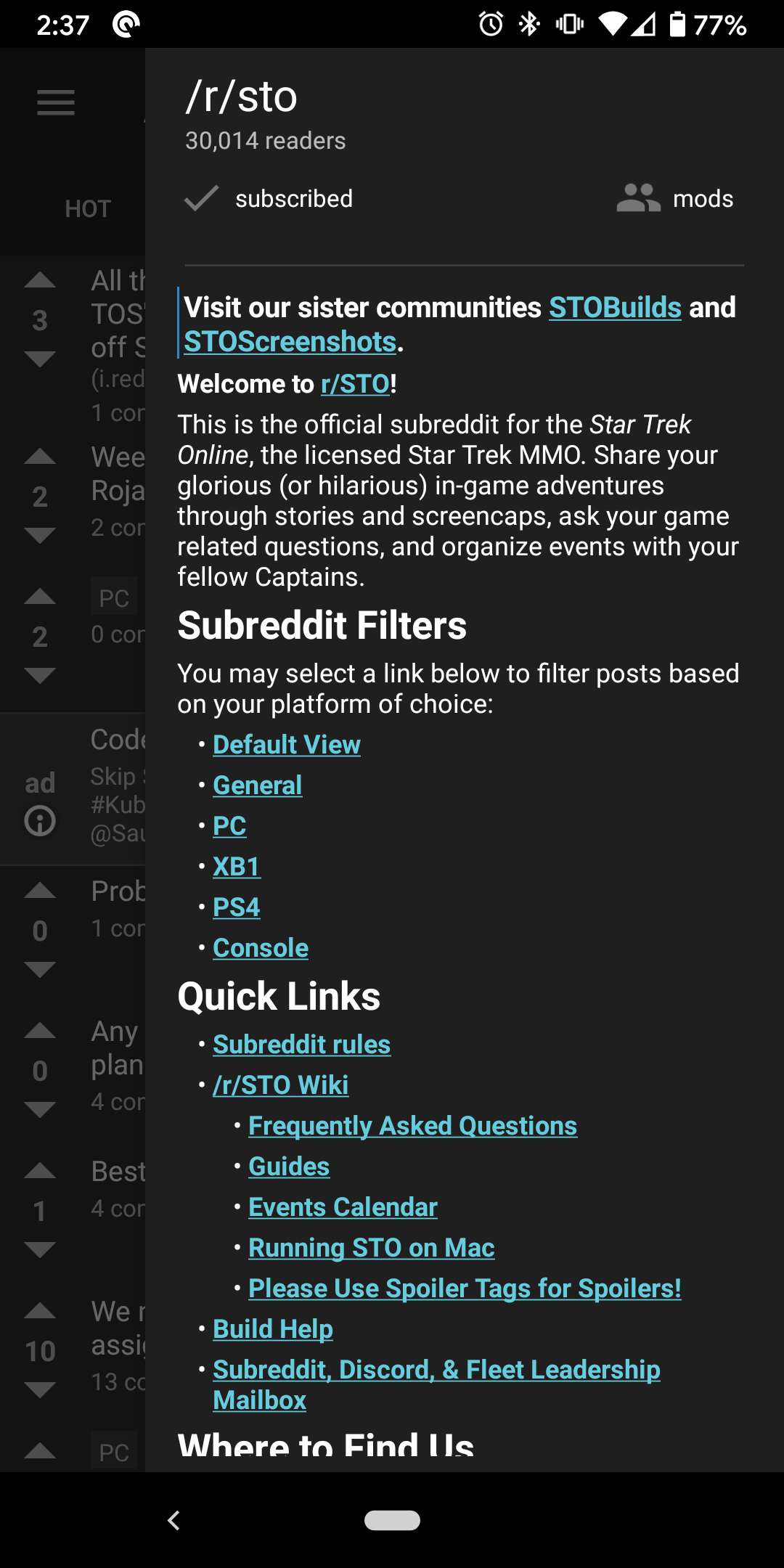Open the Subreddit rules page
This screenshot has width=784, height=1568.
(301, 1044)
